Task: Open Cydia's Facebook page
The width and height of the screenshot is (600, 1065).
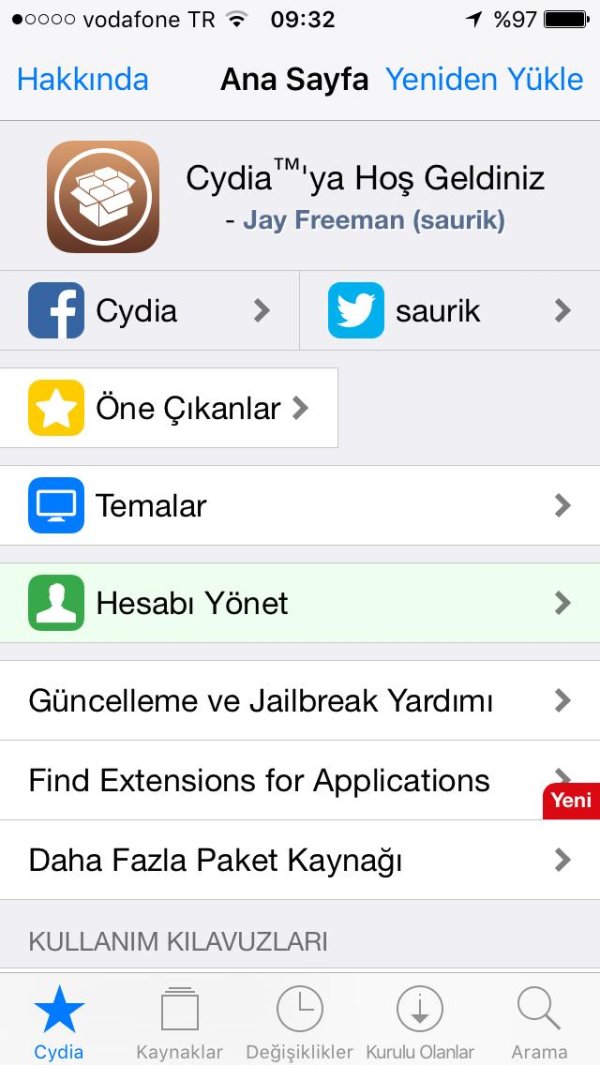Action: click(x=150, y=311)
